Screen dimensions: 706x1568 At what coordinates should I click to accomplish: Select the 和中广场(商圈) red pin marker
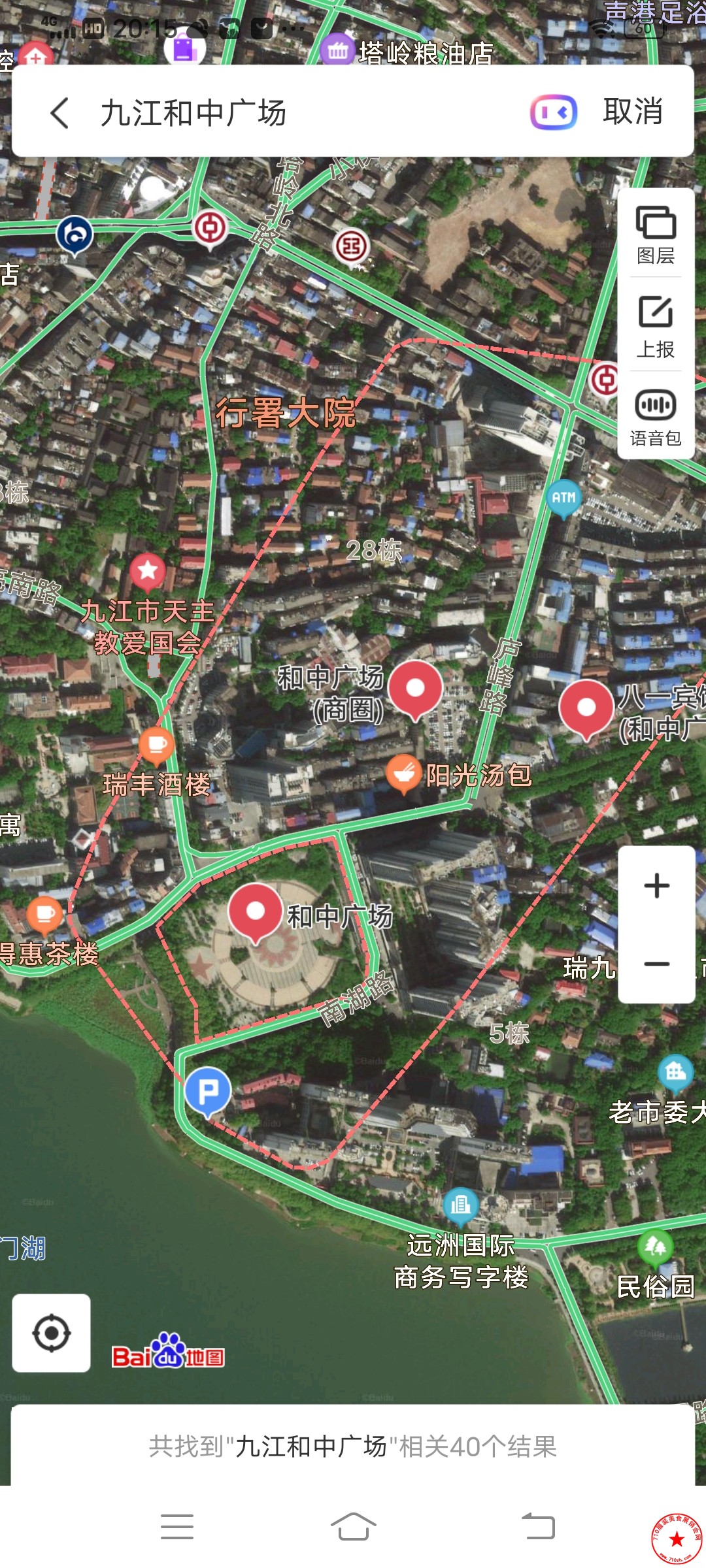coord(415,688)
